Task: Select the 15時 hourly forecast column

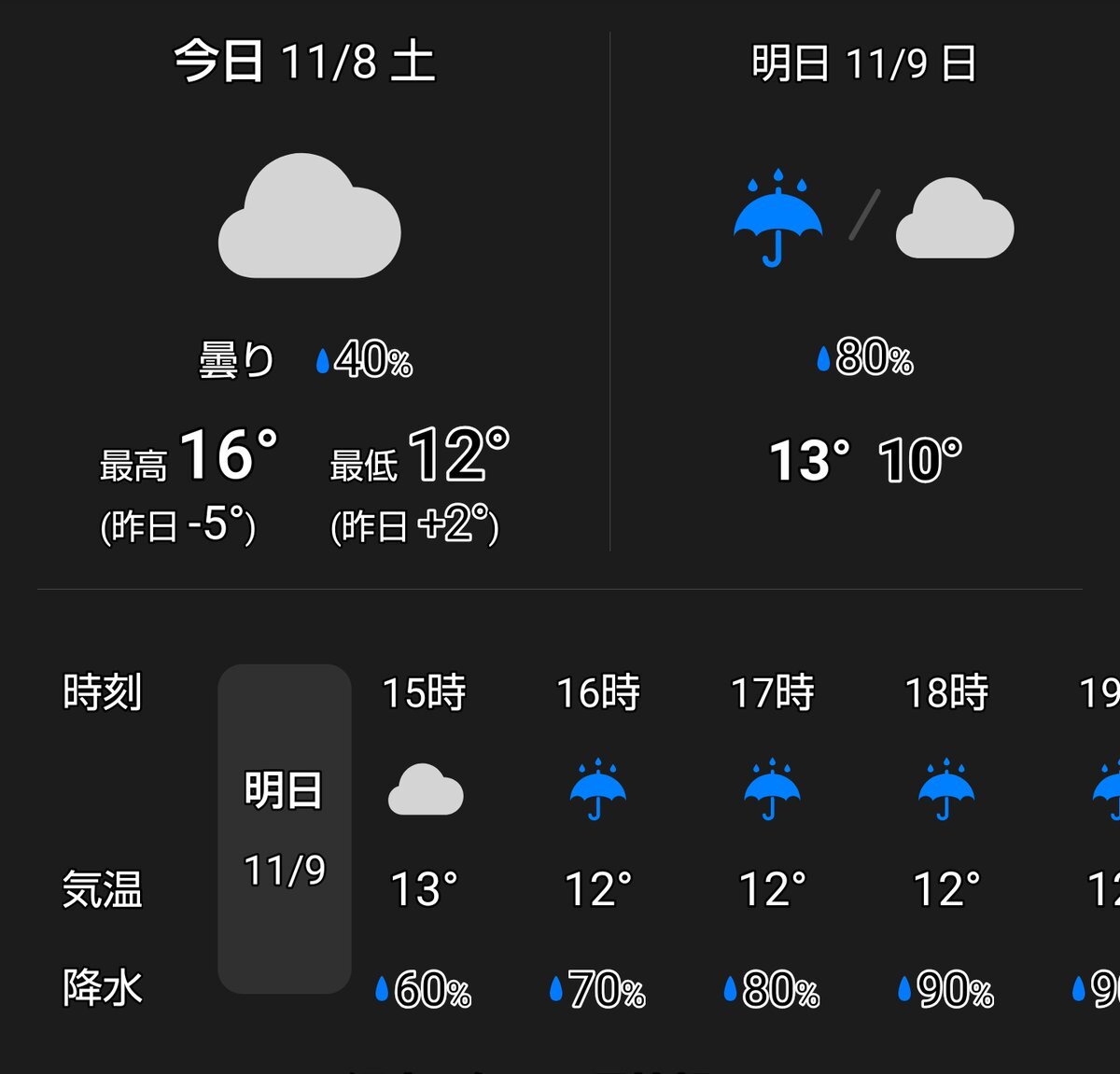Action: click(x=425, y=840)
